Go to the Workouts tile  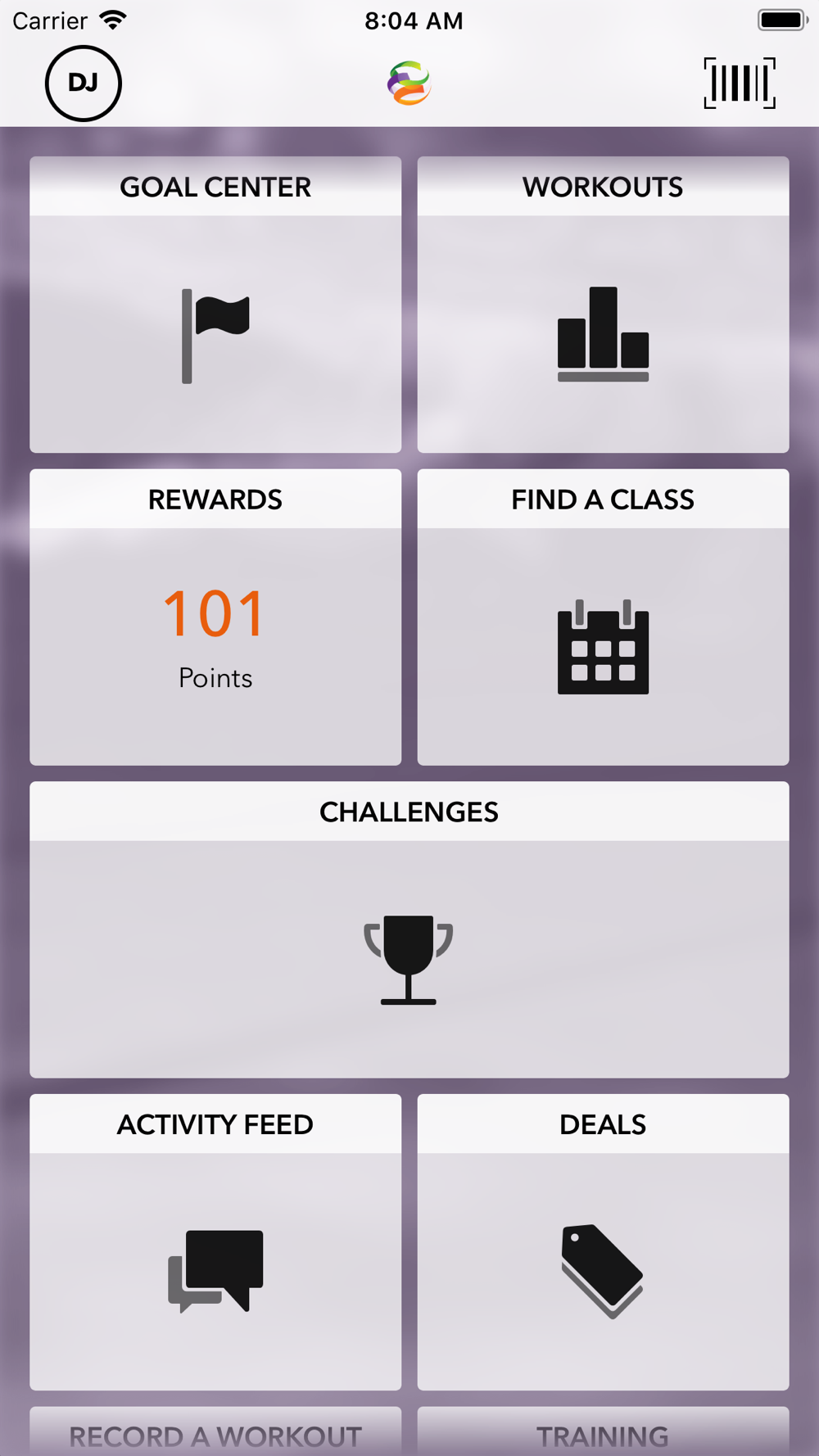click(603, 305)
